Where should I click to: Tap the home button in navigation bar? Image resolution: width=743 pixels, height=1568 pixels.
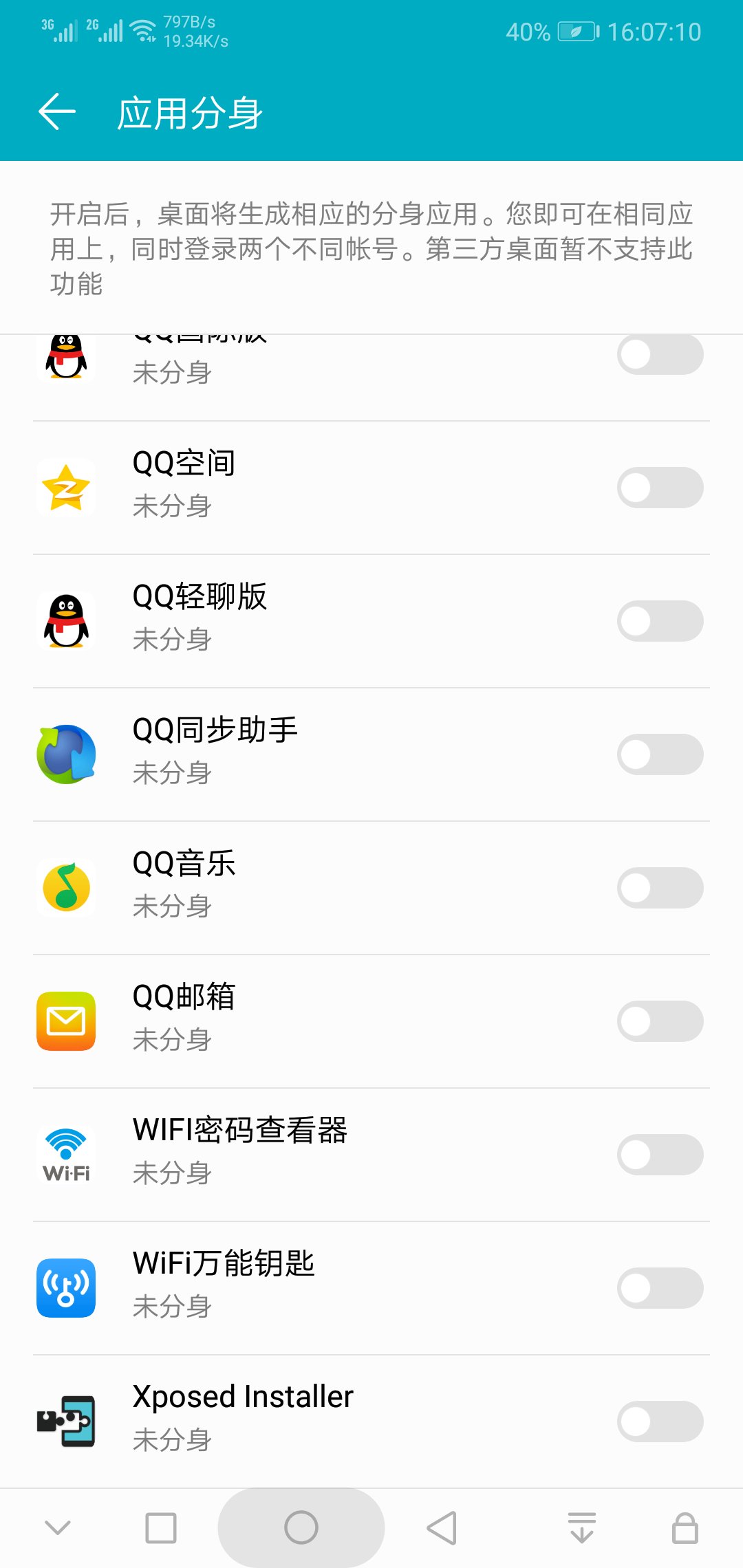tap(301, 1527)
